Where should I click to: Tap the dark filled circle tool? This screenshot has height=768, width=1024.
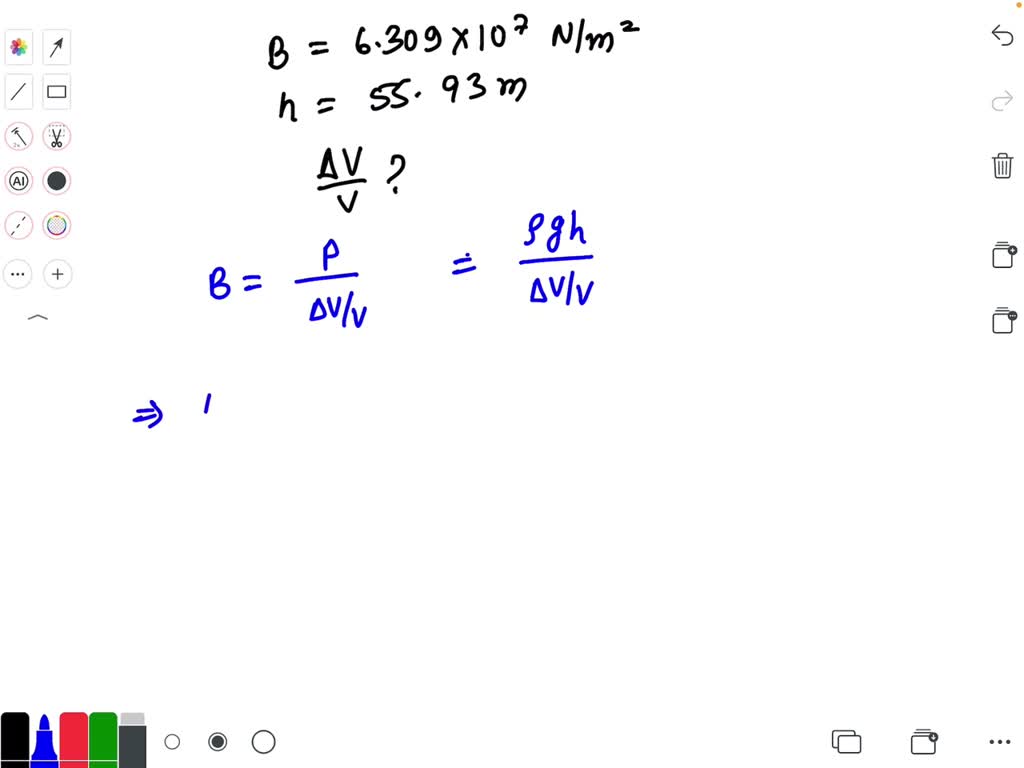[x=57, y=181]
